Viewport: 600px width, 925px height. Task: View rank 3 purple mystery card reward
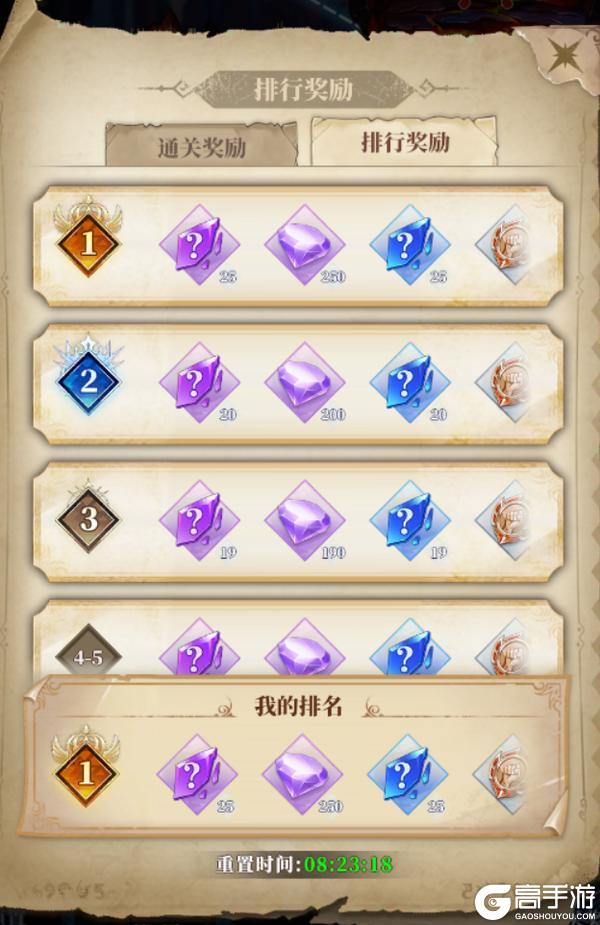[199, 520]
